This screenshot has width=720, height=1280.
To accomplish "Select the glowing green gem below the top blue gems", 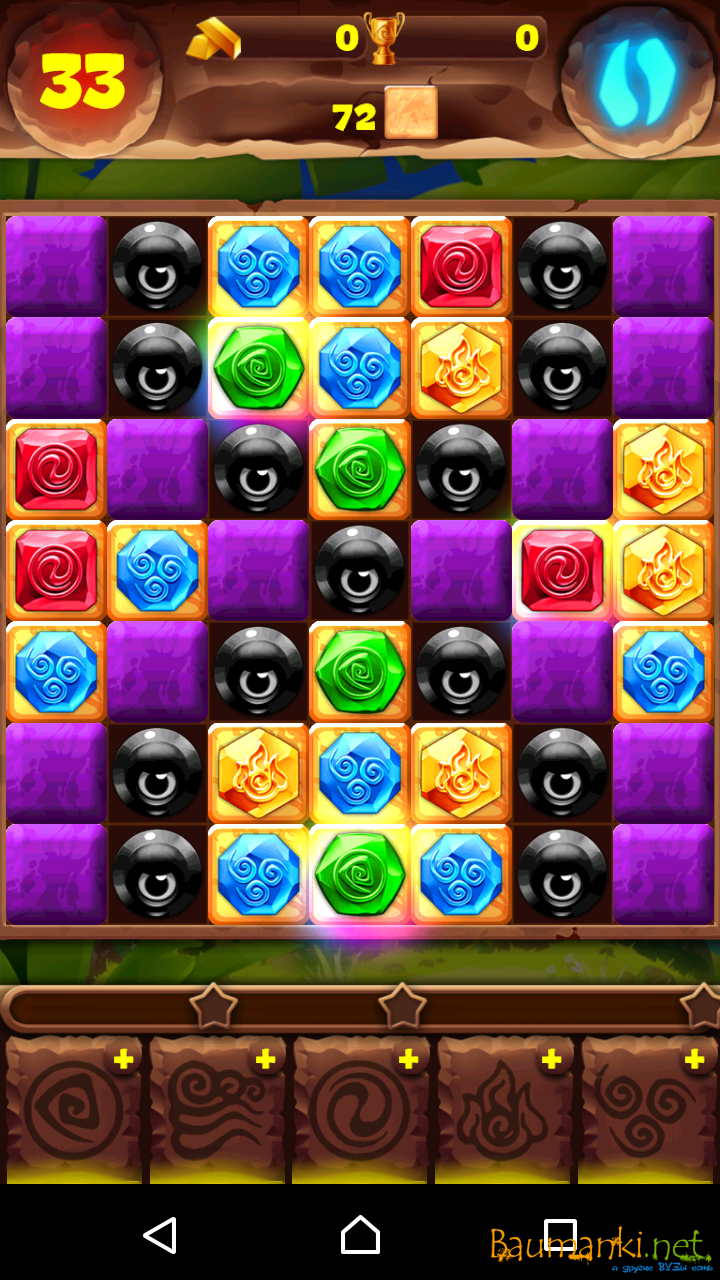I will click(x=258, y=367).
